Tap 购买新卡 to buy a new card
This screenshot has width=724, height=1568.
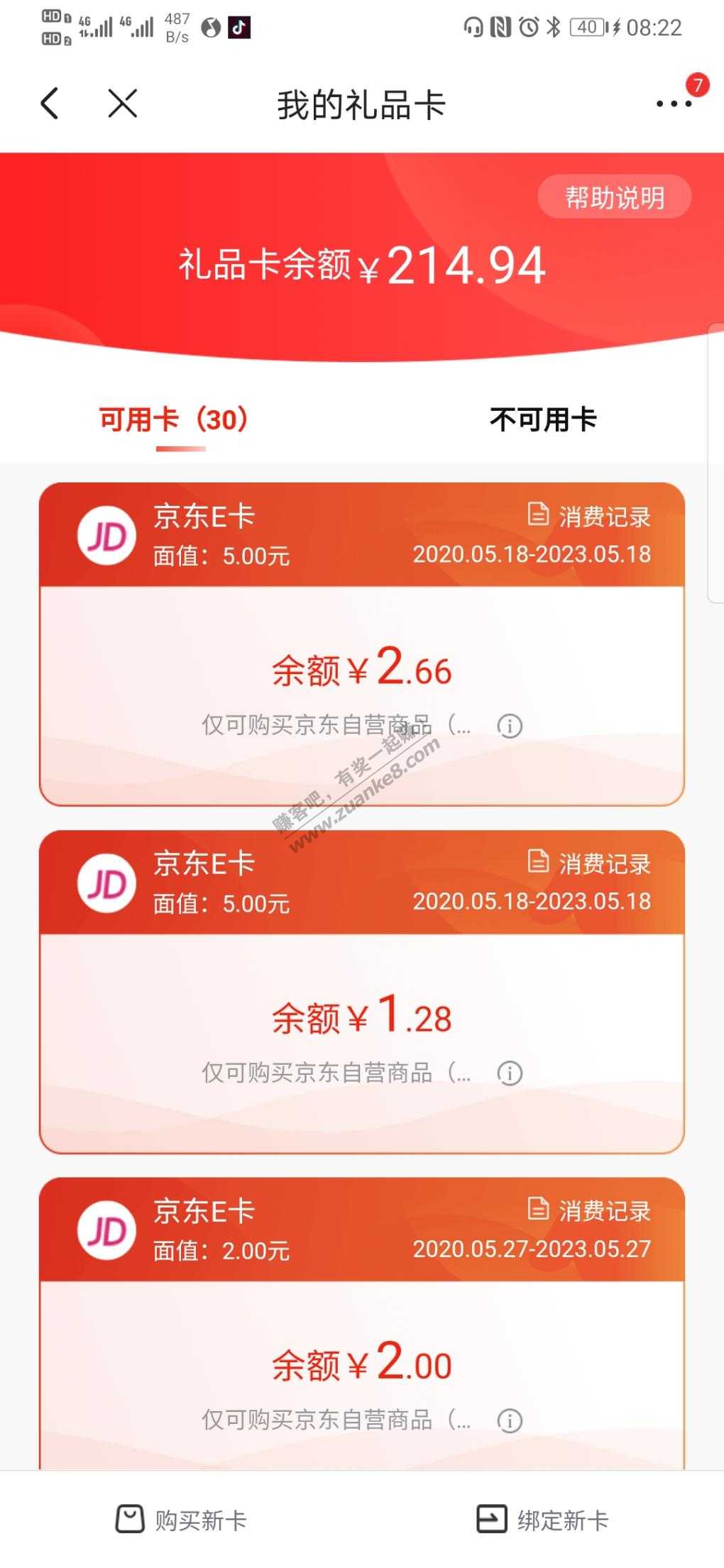pos(182,1520)
